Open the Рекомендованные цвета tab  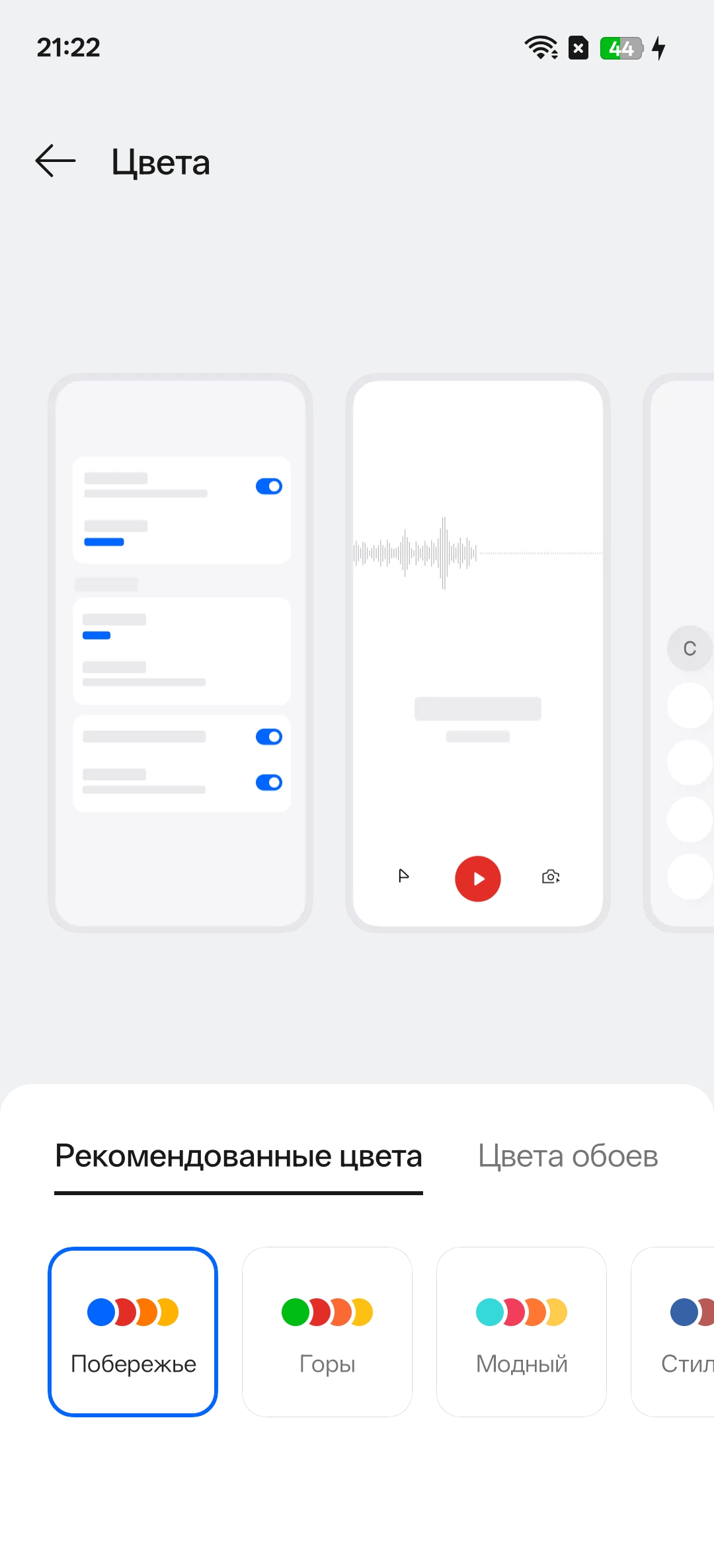click(x=238, y=1156)
